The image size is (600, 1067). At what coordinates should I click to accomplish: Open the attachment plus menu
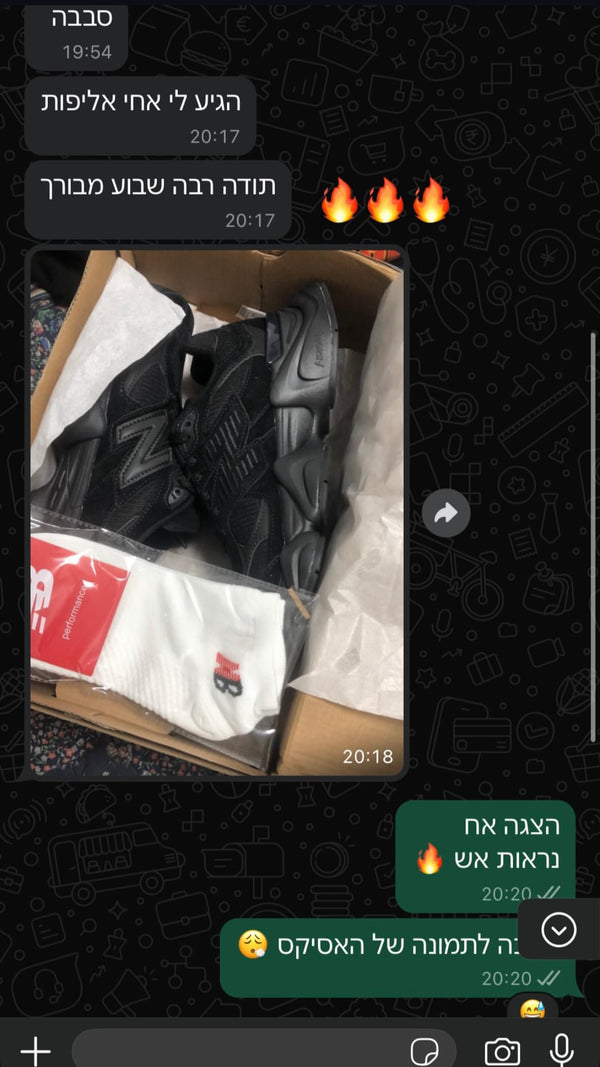(36, 1050)
